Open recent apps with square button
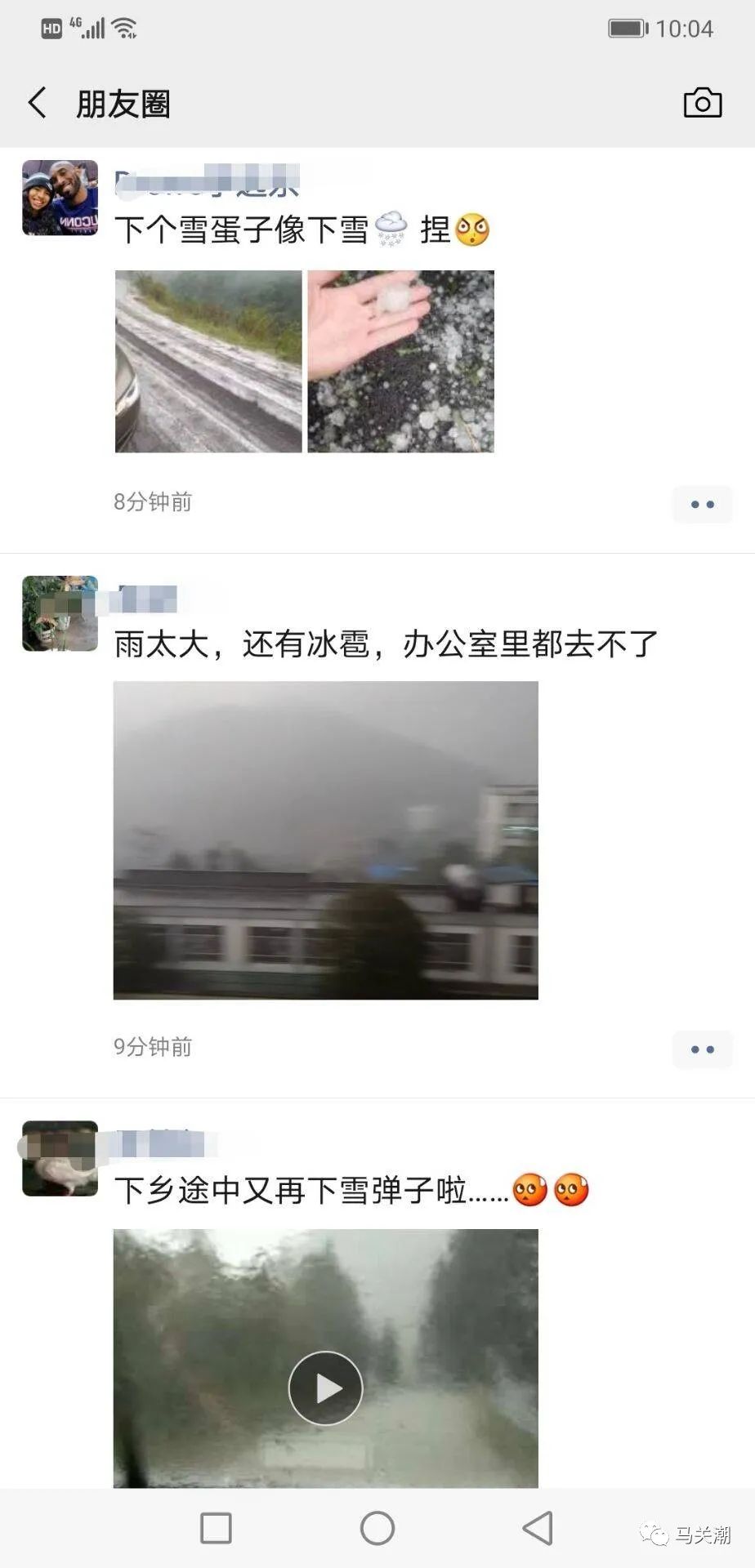Viewport: 755px width, 1568px height. click(x=216, y=1528)
